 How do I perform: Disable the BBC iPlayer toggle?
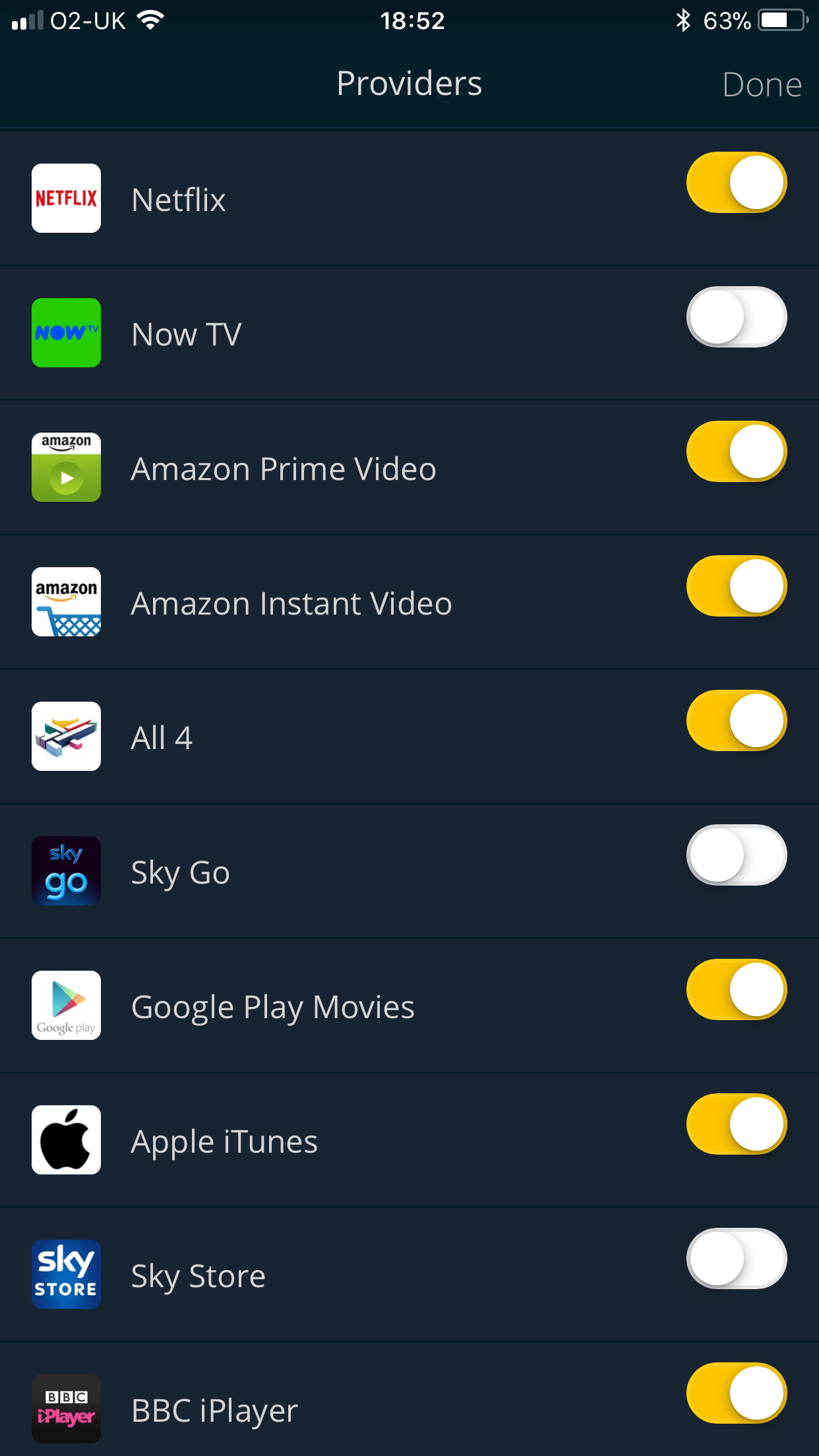click(735, 1394)
